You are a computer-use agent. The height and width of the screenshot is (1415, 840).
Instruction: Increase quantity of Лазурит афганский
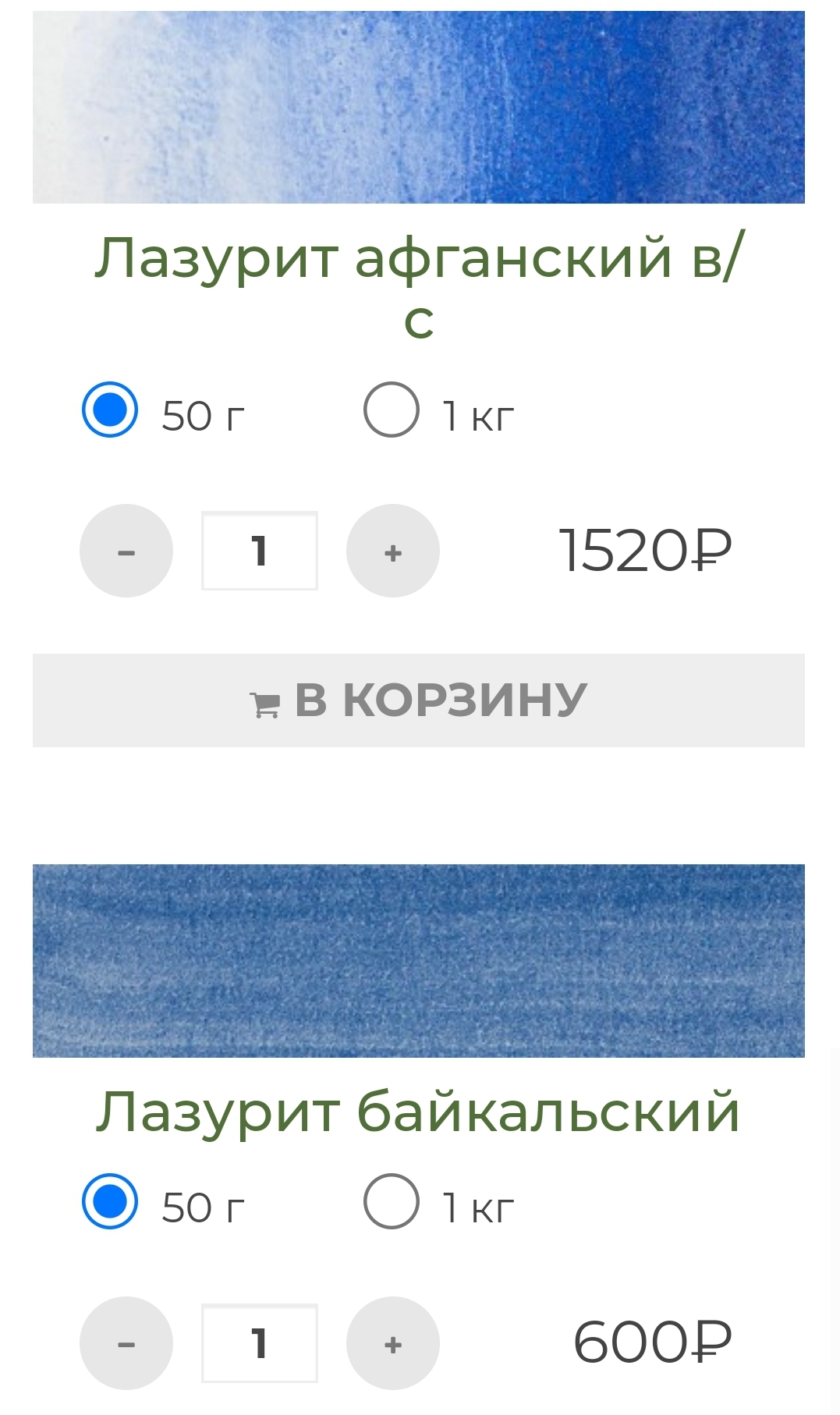[x=393, y=551]
